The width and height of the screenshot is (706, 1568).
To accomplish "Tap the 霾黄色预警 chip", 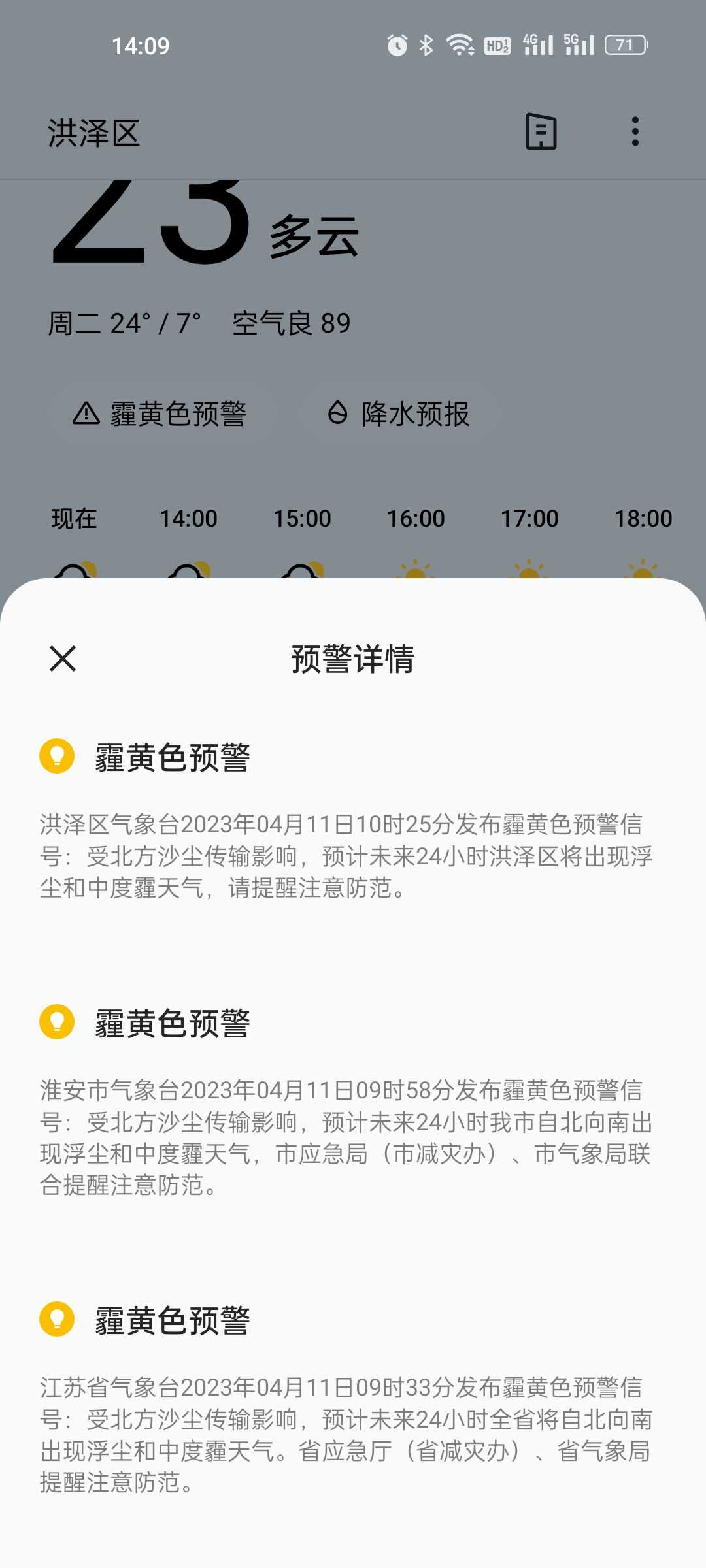I will (x=160, y=414).
